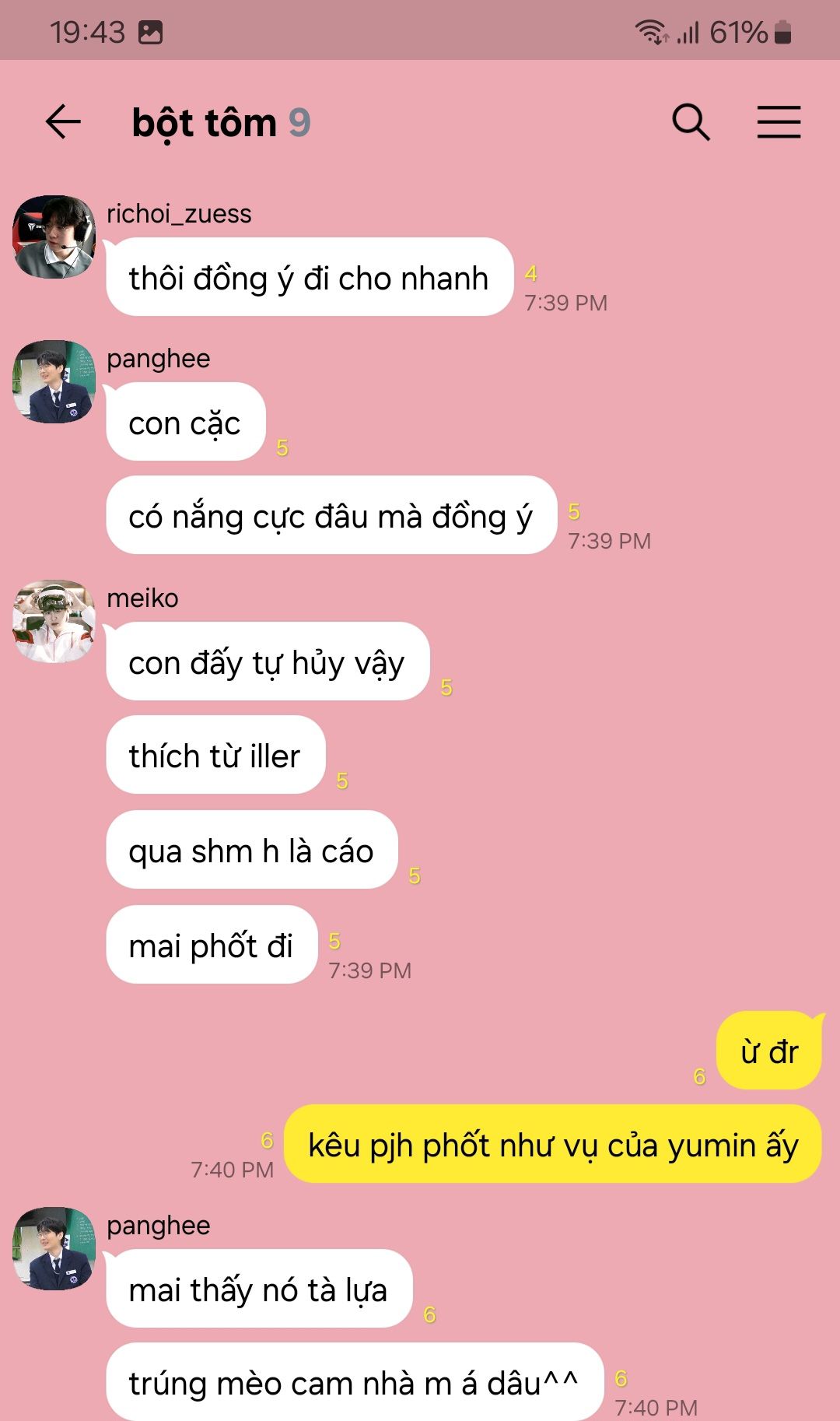Open richoi_zuess profile picture

click(x=54, y=237)
